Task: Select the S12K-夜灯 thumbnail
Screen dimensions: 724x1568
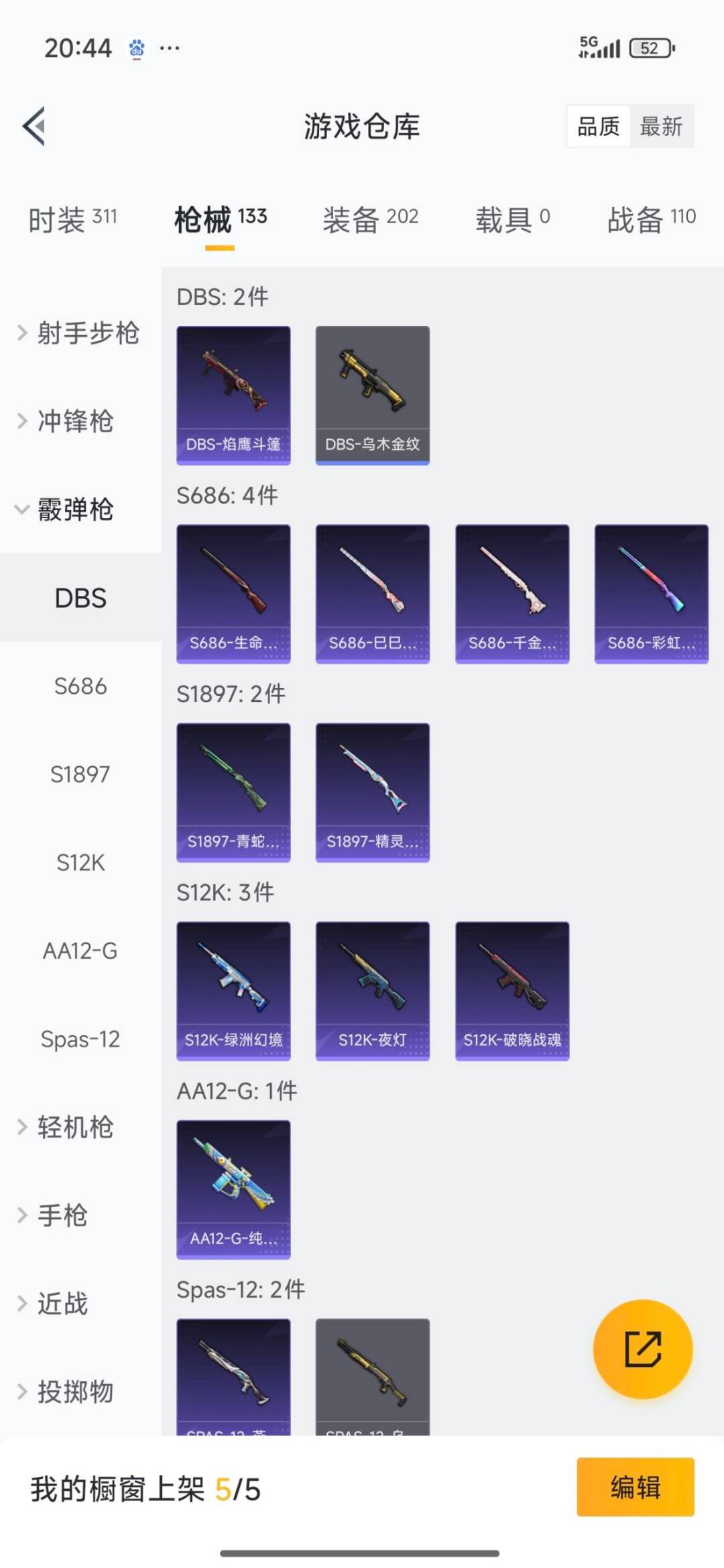Action: (373, 991)
